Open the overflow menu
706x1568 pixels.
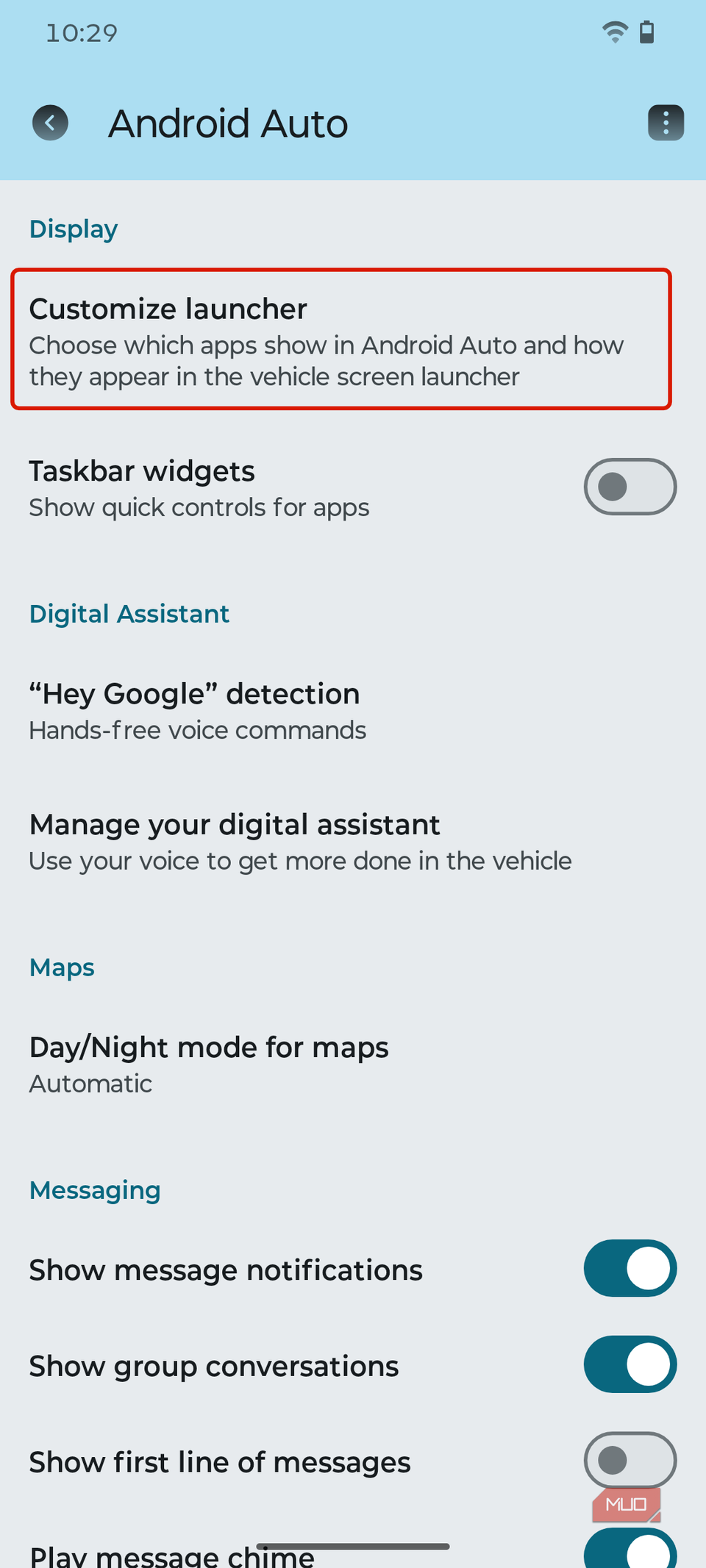pyautogui.click(x=666, y=123)
